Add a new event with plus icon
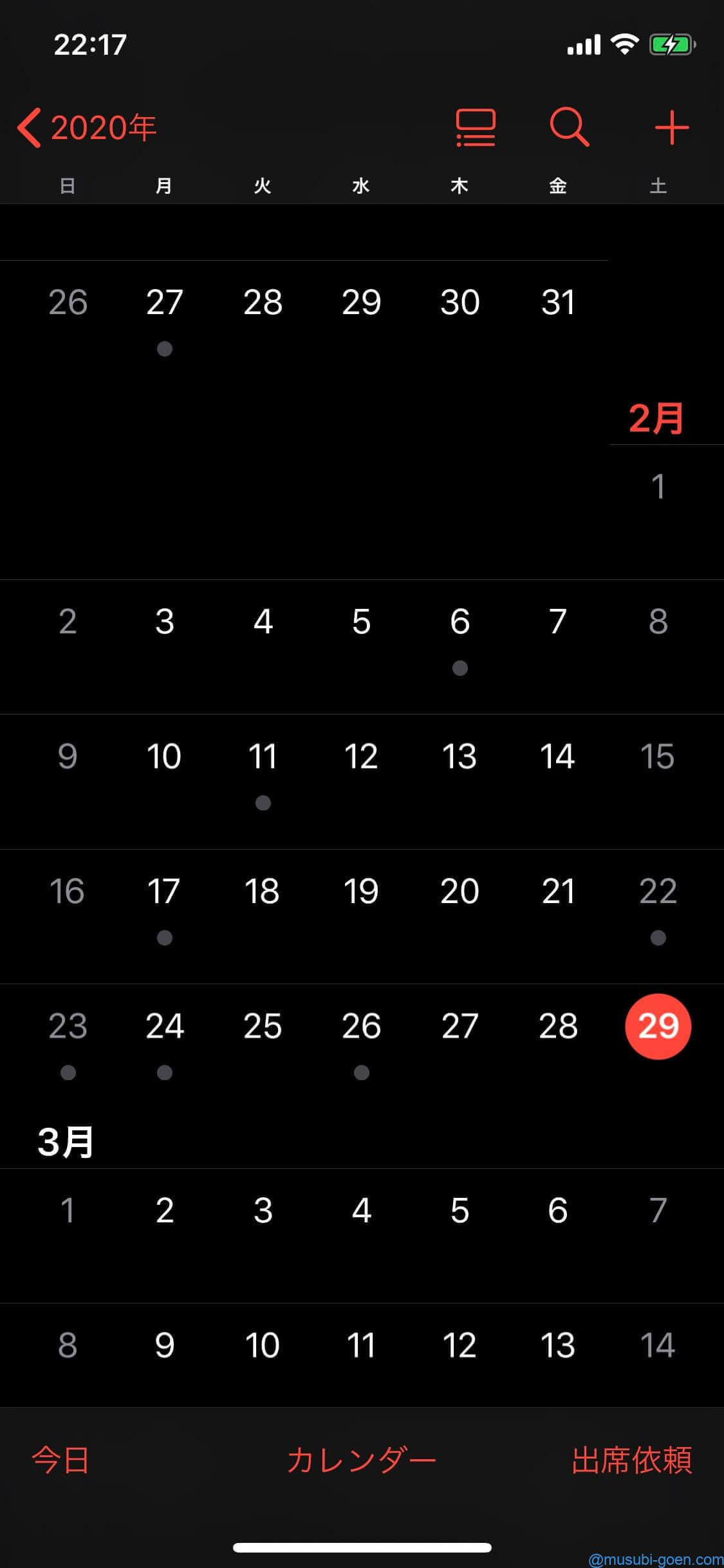724x1568 pixels. coord(671,127)
